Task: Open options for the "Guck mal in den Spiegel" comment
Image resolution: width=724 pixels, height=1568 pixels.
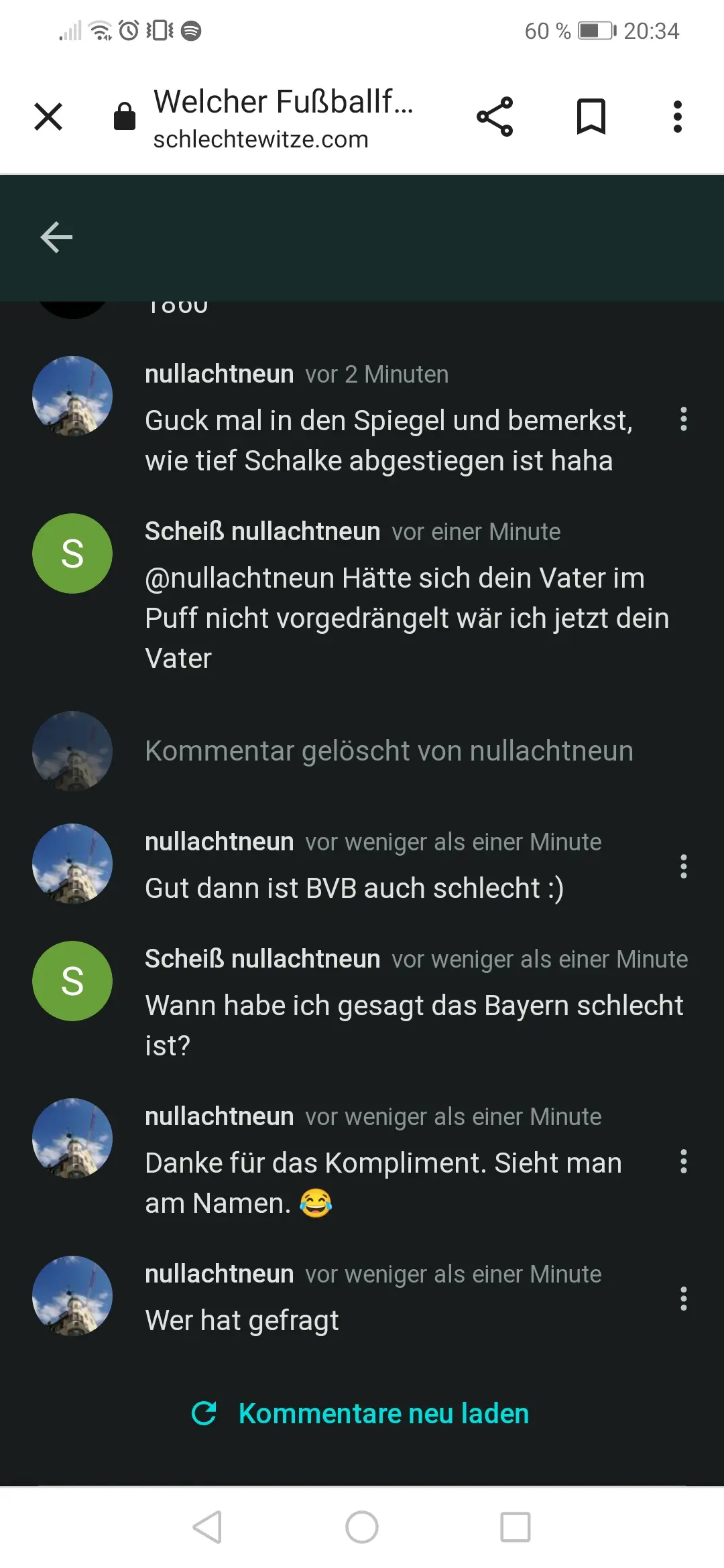Action: click(x=683, y=419)
